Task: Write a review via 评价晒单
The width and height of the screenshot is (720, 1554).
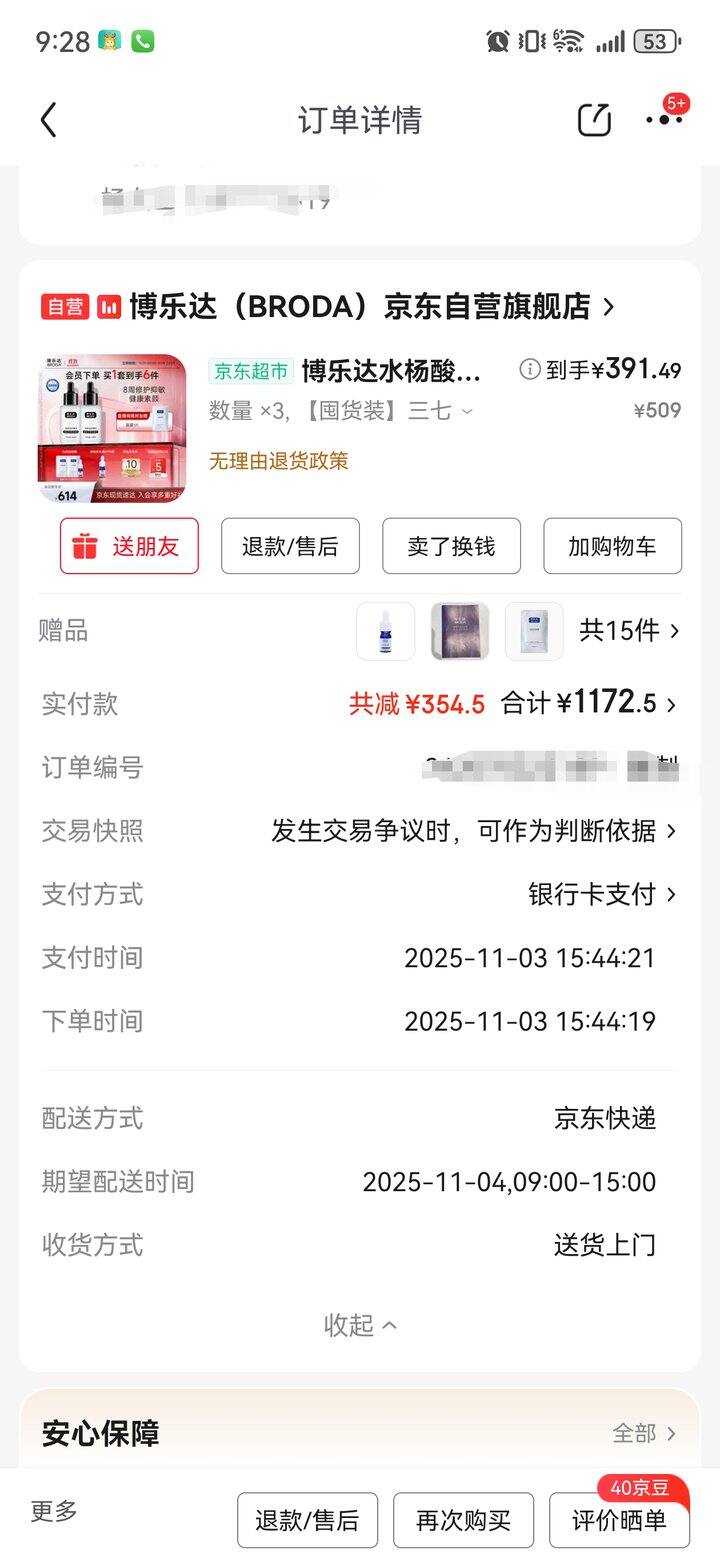Action: coord(619,1521)
